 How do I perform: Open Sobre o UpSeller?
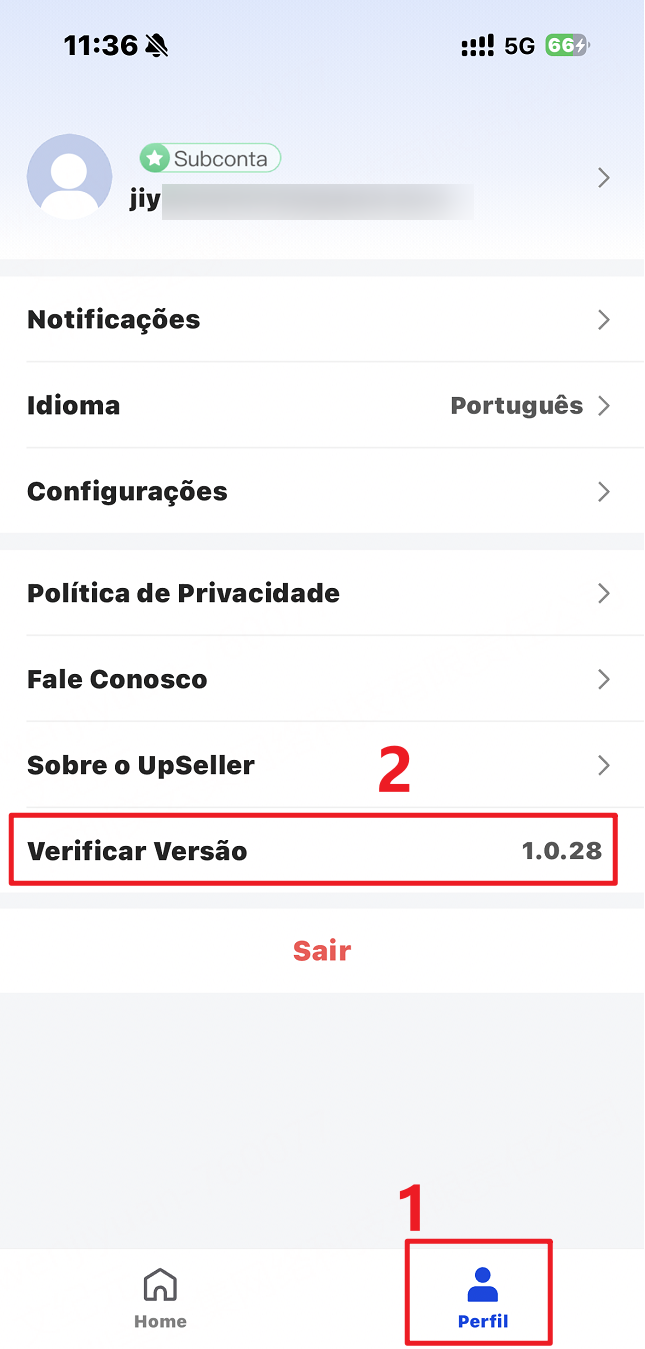pos(322,765)
